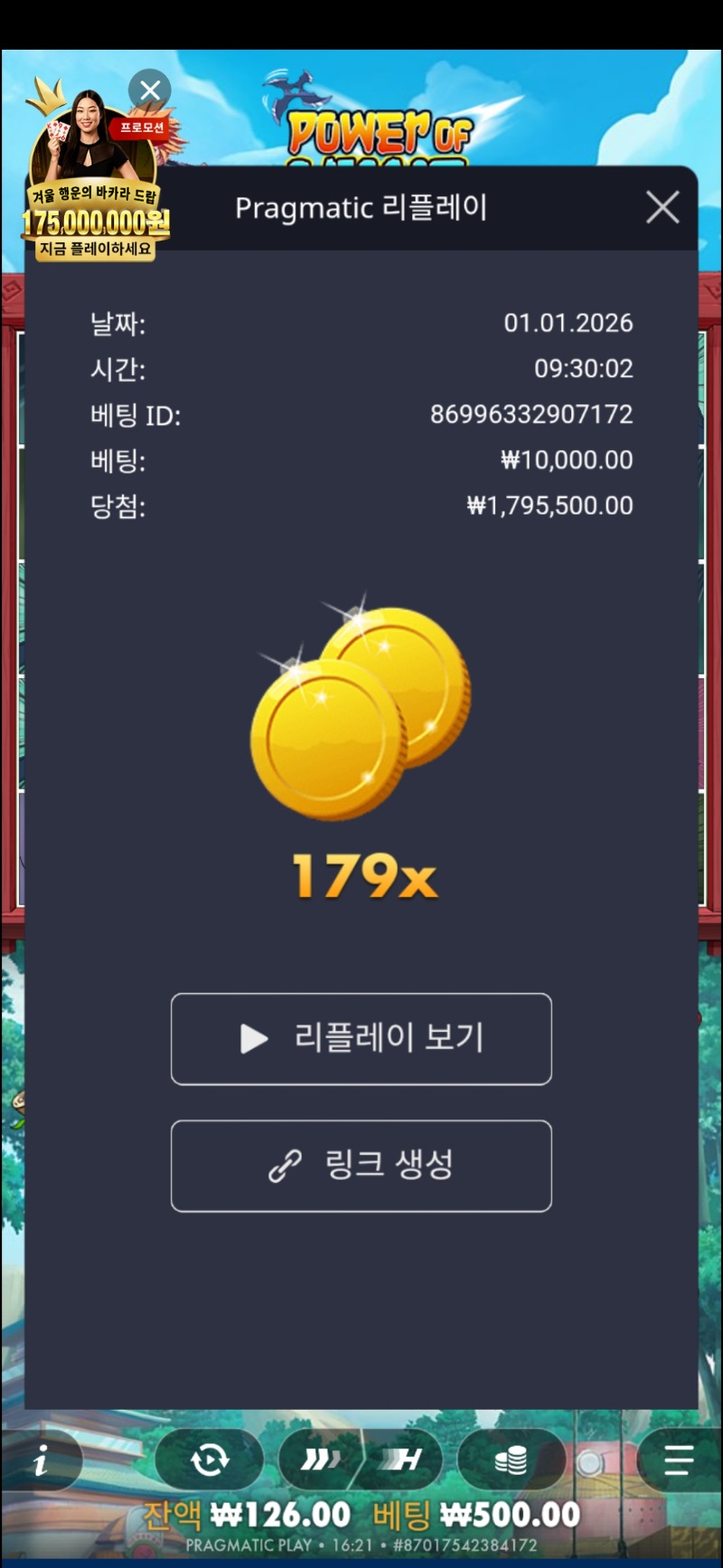This screenshot has height=1568, width=723.
Task: Open the hamburger game menu
Action: (678, 1459)
